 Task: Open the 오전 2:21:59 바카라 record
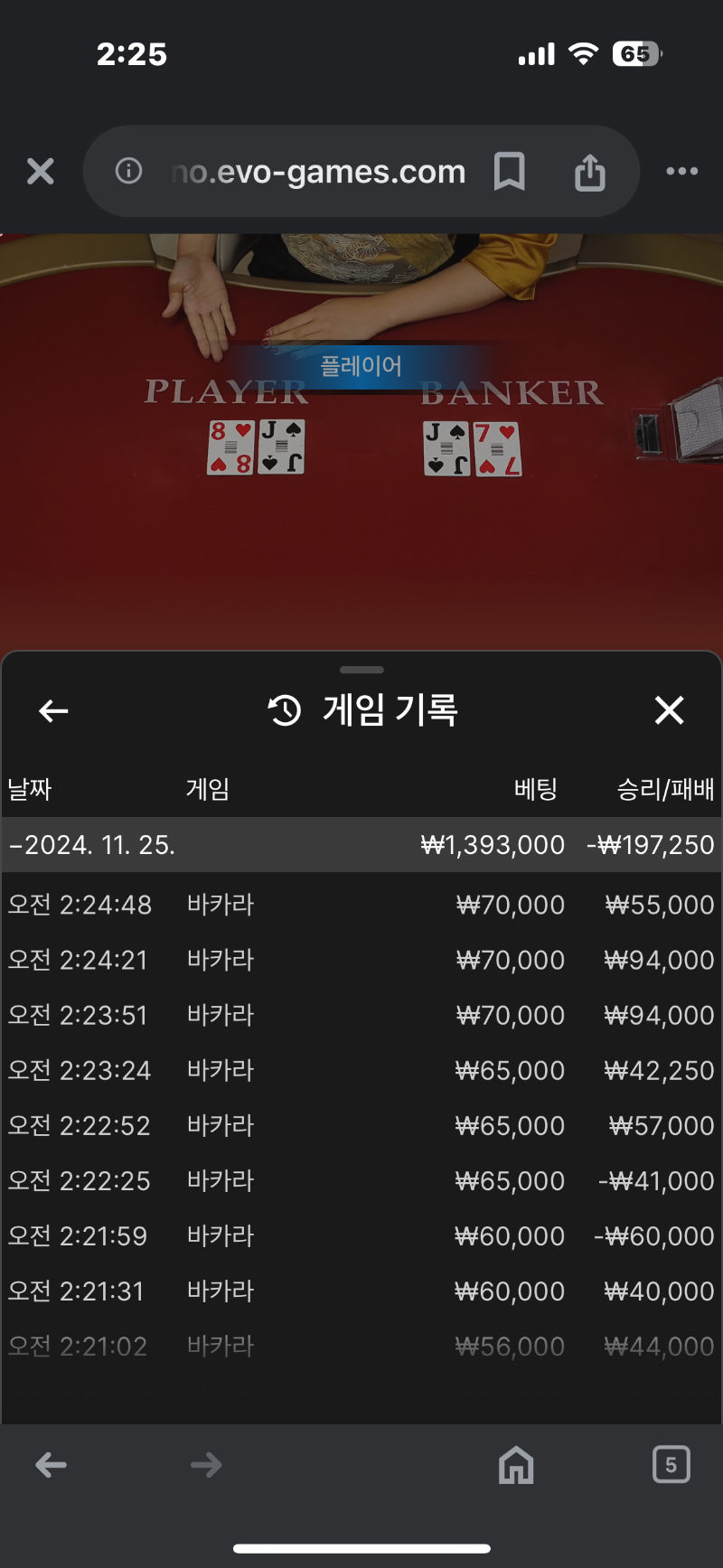361,1235
